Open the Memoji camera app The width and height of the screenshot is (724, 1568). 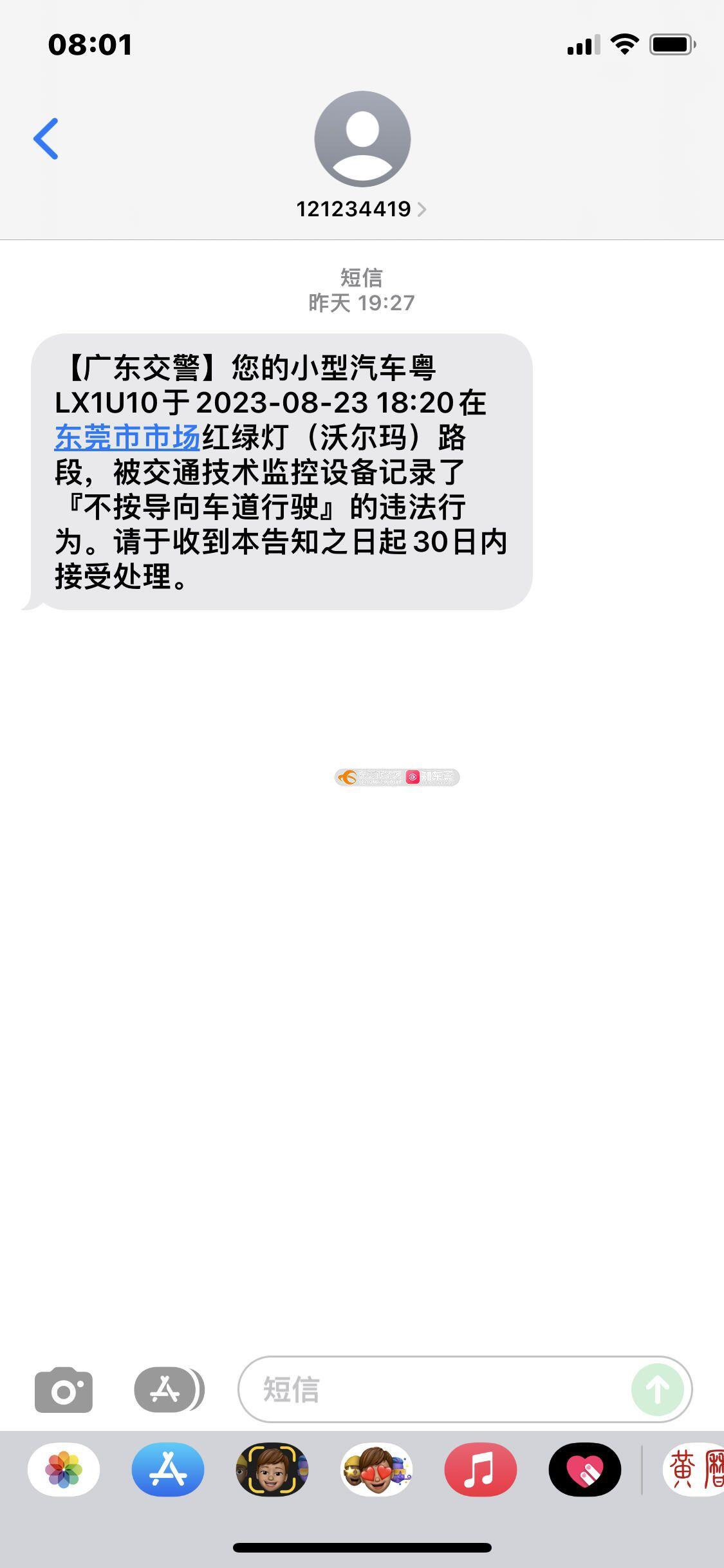coord(272,1470)
